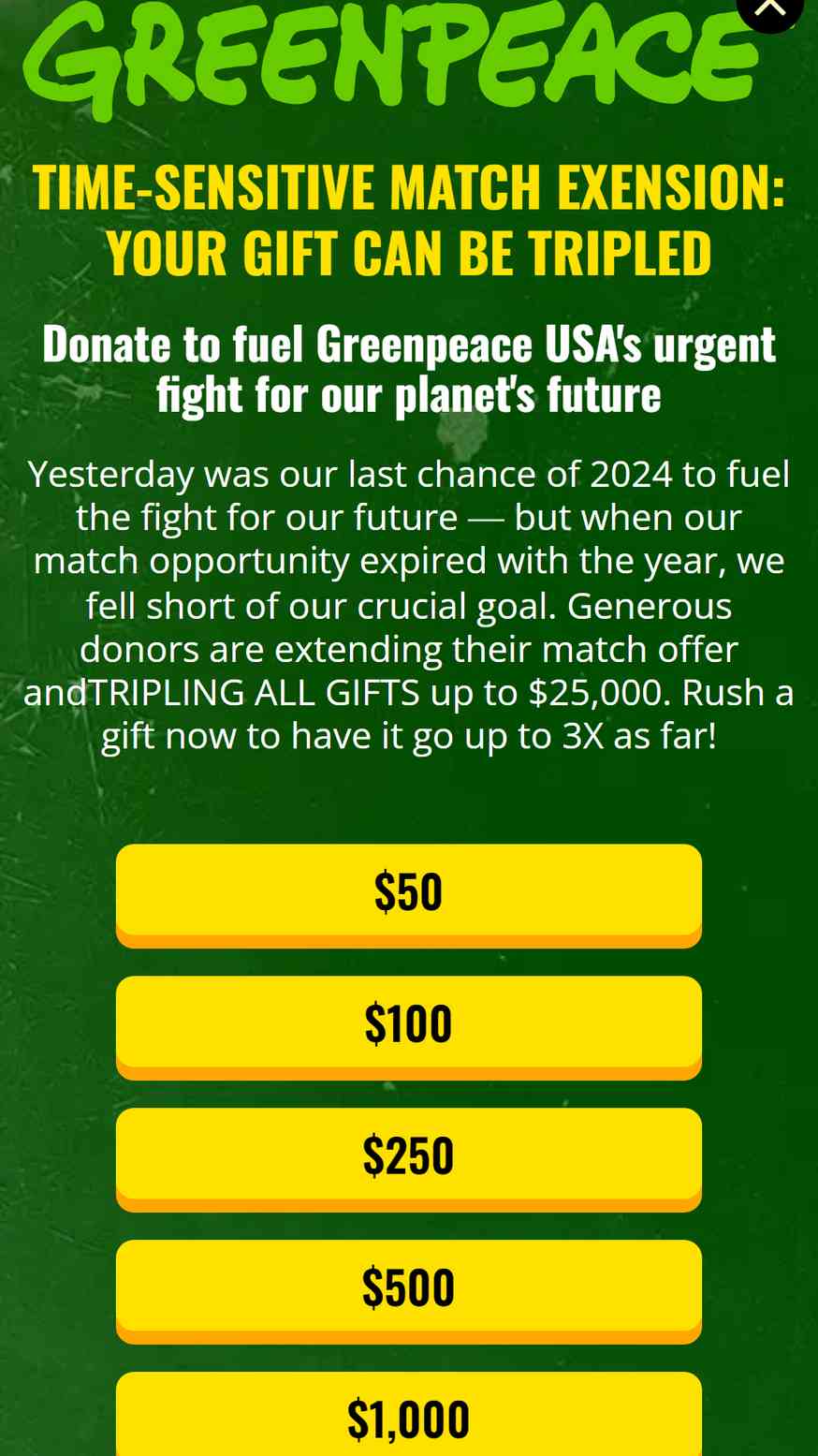Tap the $1,000 donation button

point(409,1414)
